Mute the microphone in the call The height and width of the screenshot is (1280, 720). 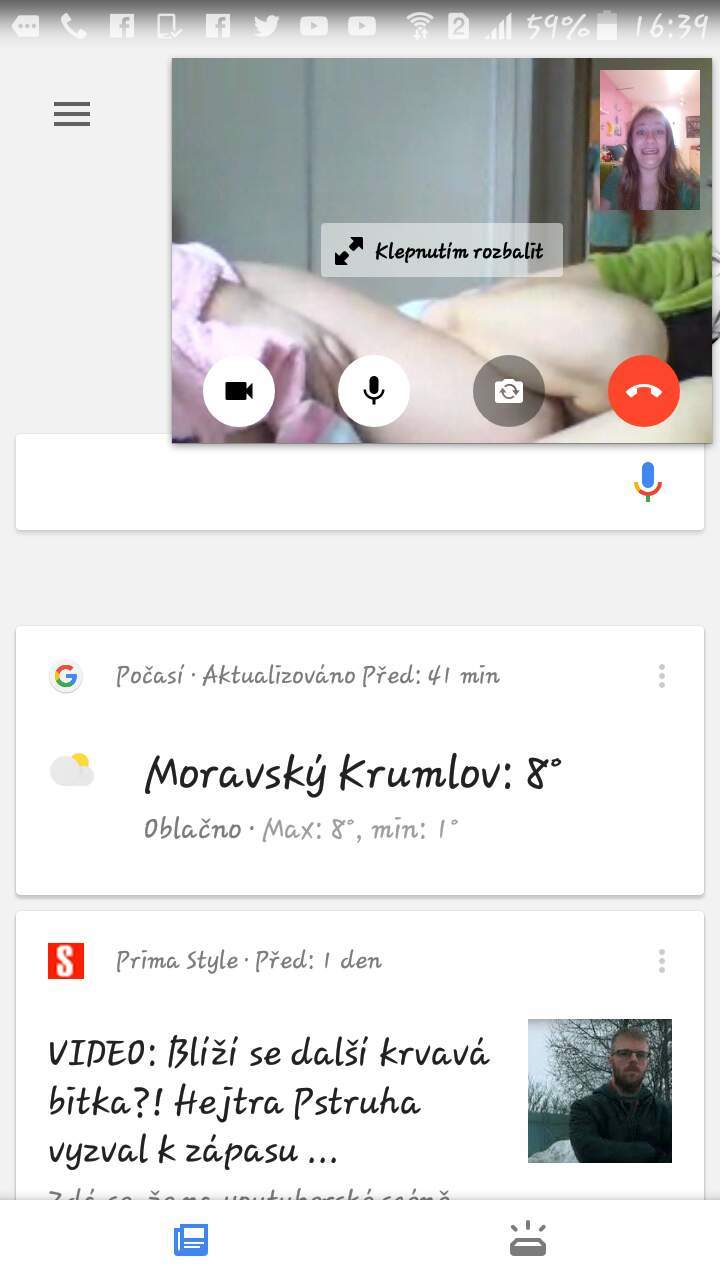point(374,390)
